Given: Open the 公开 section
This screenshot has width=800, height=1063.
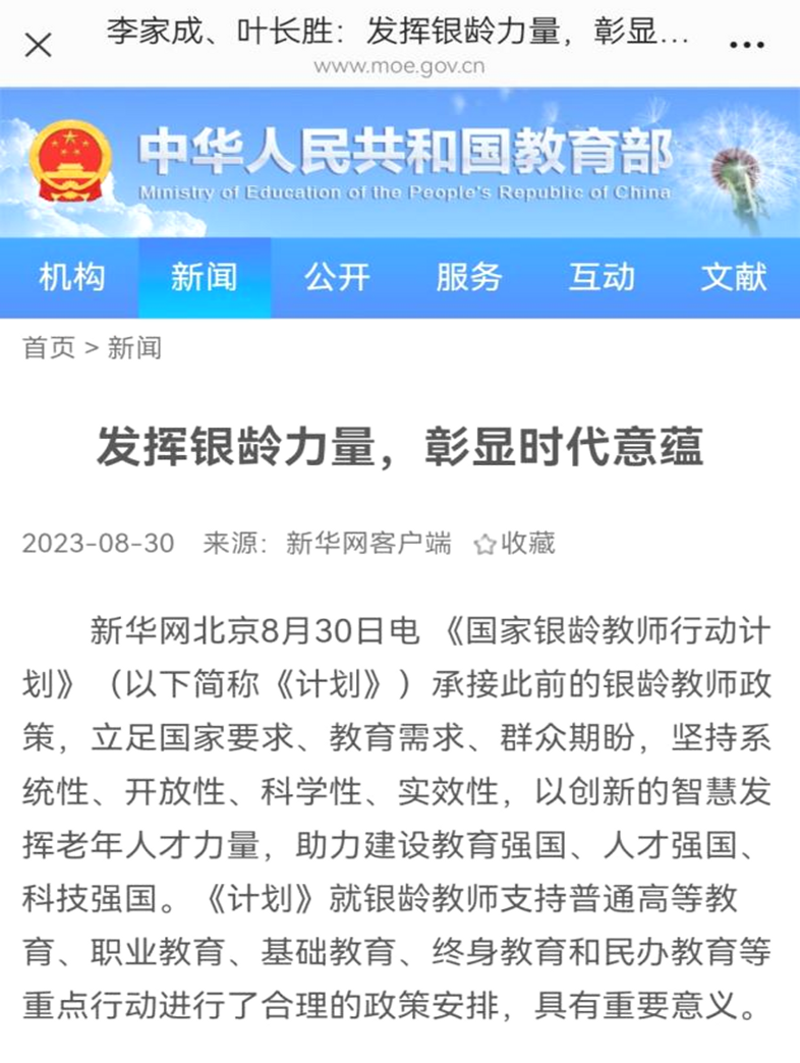Looking at the screenshot, I should coord(337,277).
